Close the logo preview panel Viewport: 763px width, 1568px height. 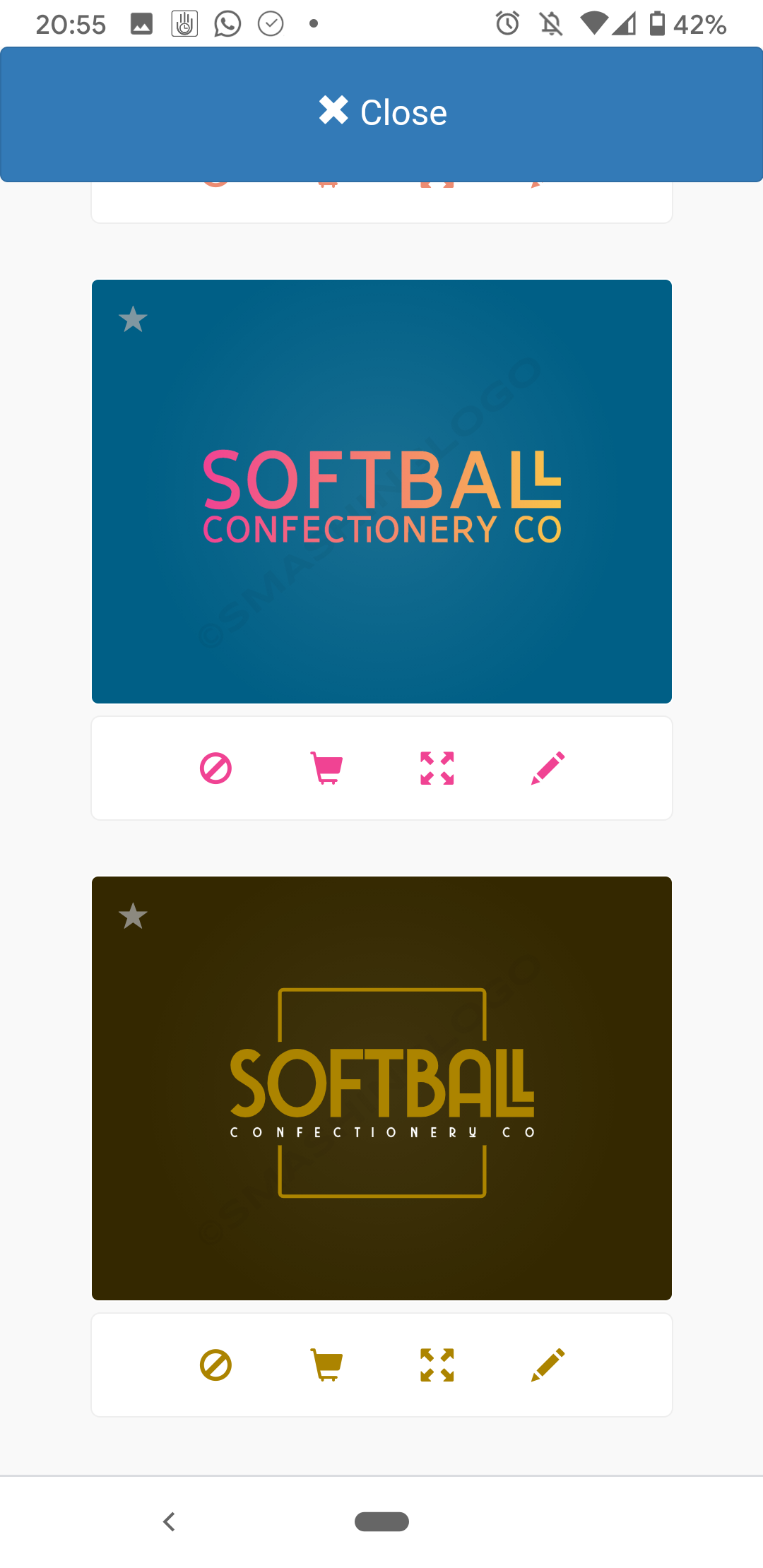coord(382,113)
